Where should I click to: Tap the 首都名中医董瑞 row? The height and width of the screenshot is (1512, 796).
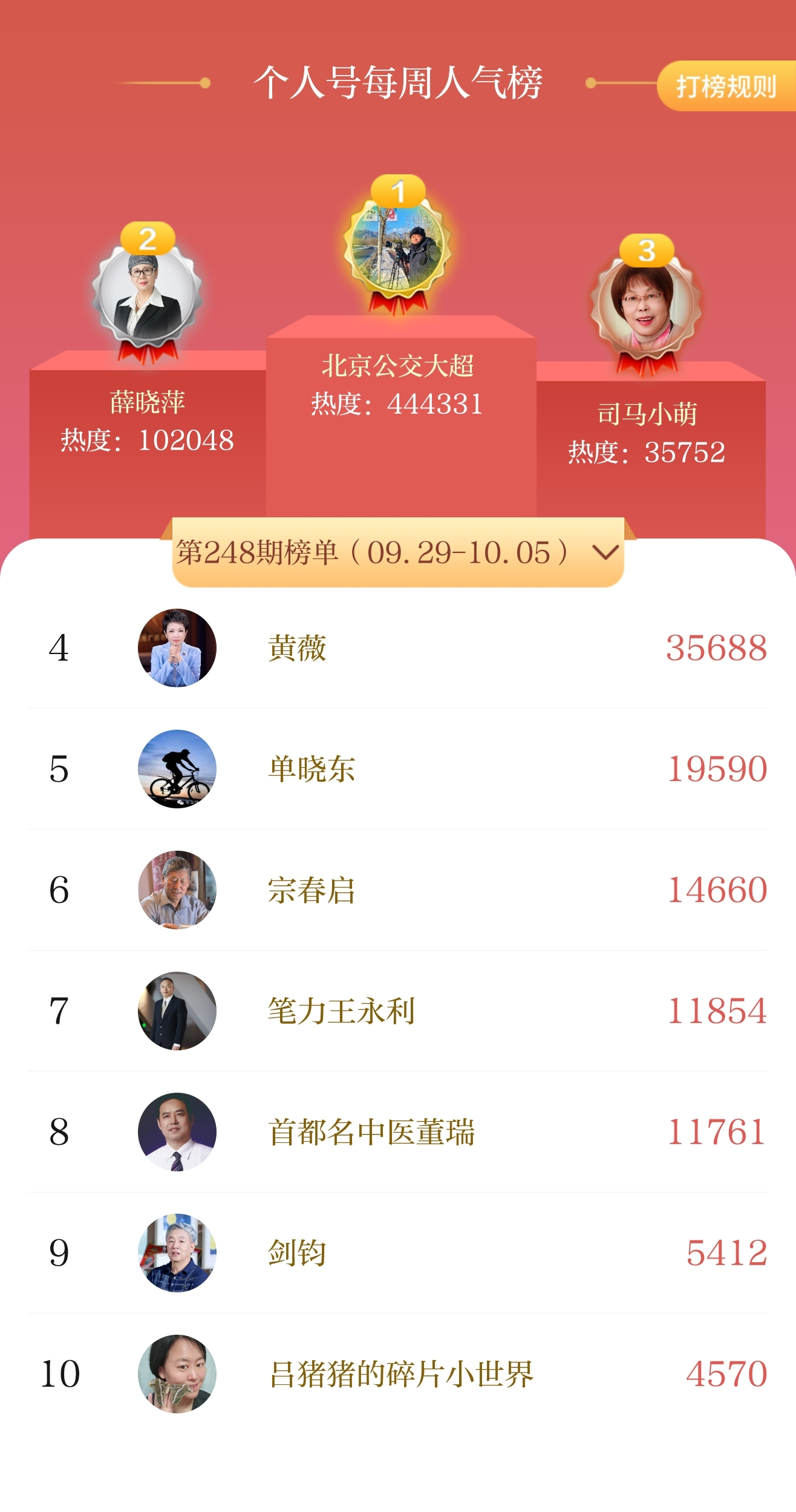397,1132
